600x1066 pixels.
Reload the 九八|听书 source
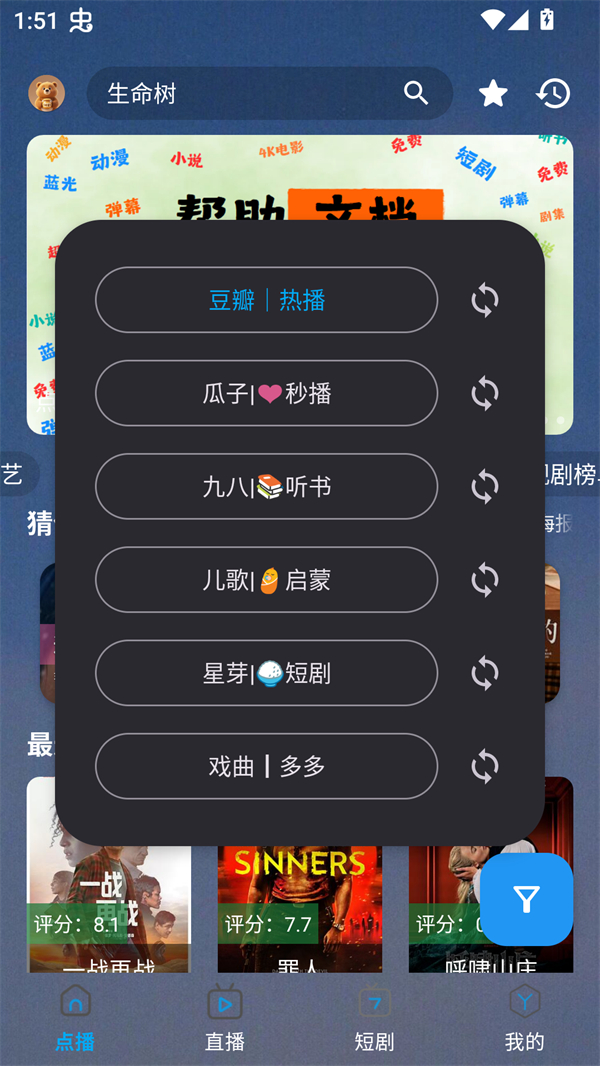pyautogui.click(x=485, y=487)
